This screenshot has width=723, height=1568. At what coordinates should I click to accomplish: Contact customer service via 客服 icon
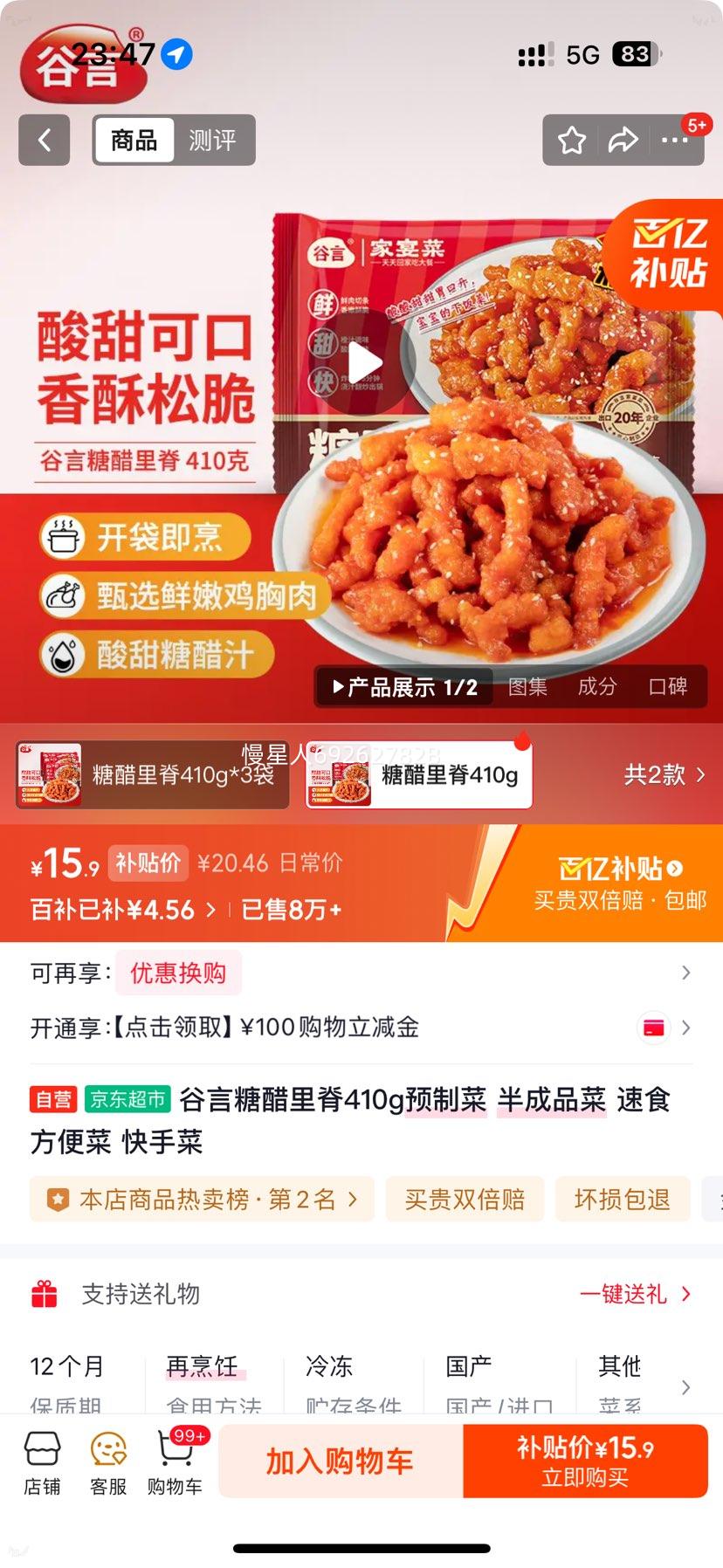pos(108,1460)
